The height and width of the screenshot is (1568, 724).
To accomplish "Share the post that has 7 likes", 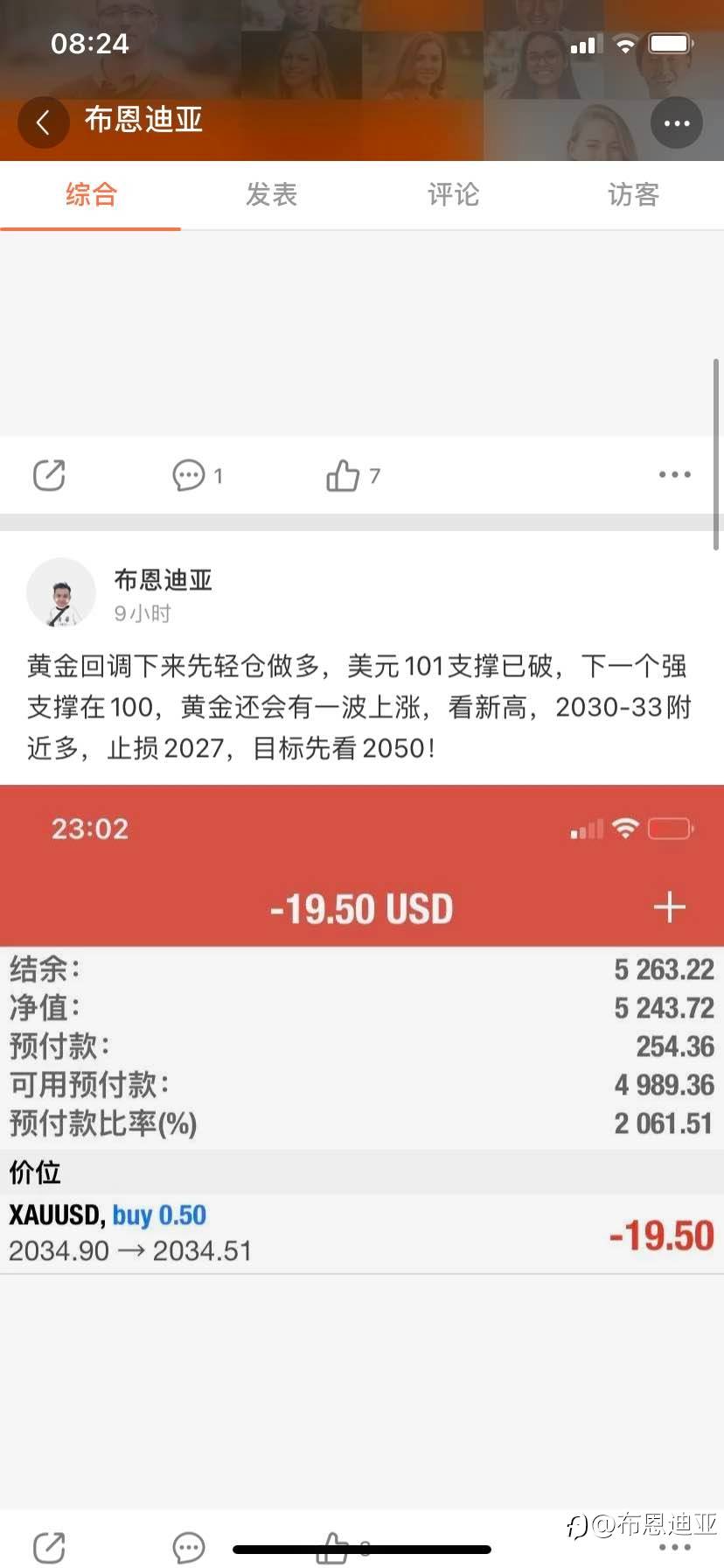I will pos(49,475).
